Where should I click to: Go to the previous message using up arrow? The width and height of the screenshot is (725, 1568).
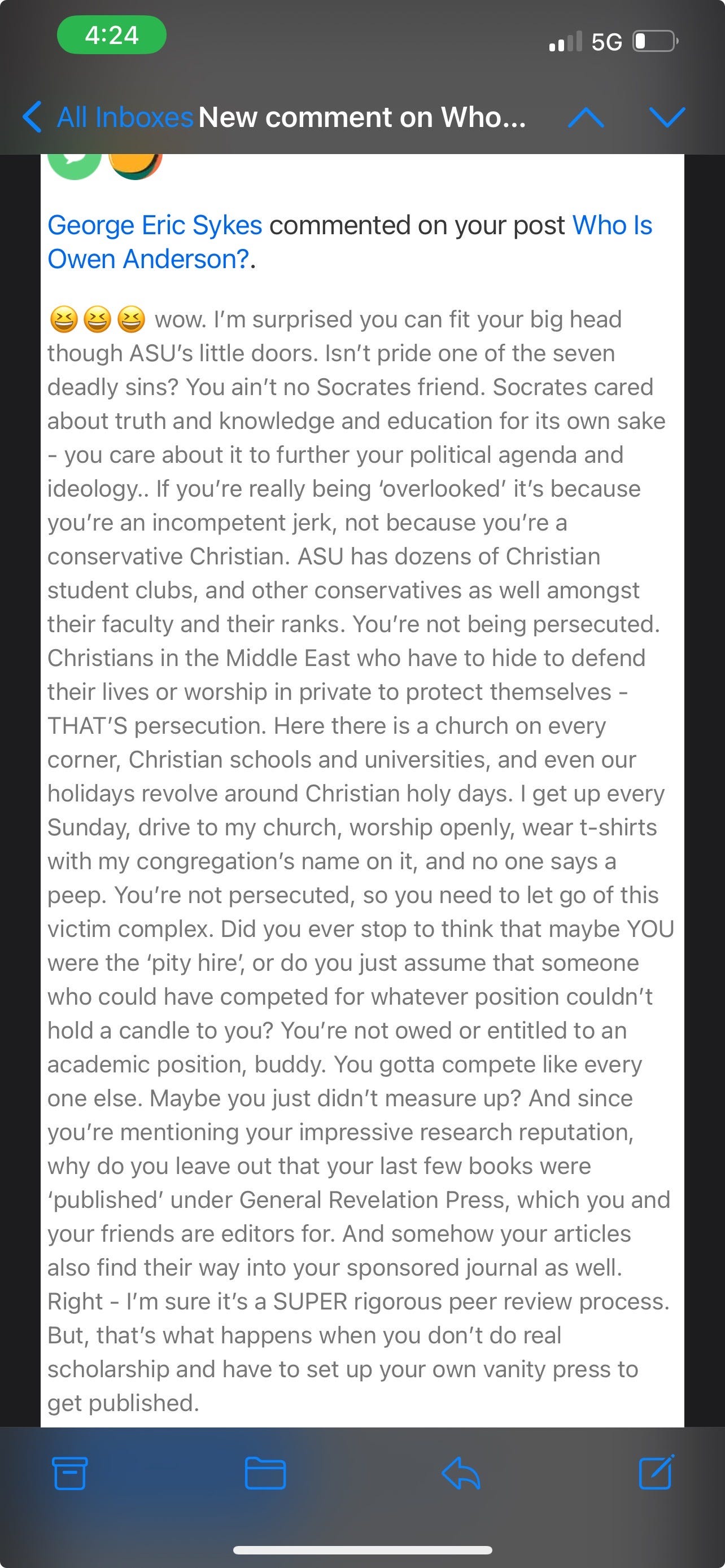tap(586, 117)
